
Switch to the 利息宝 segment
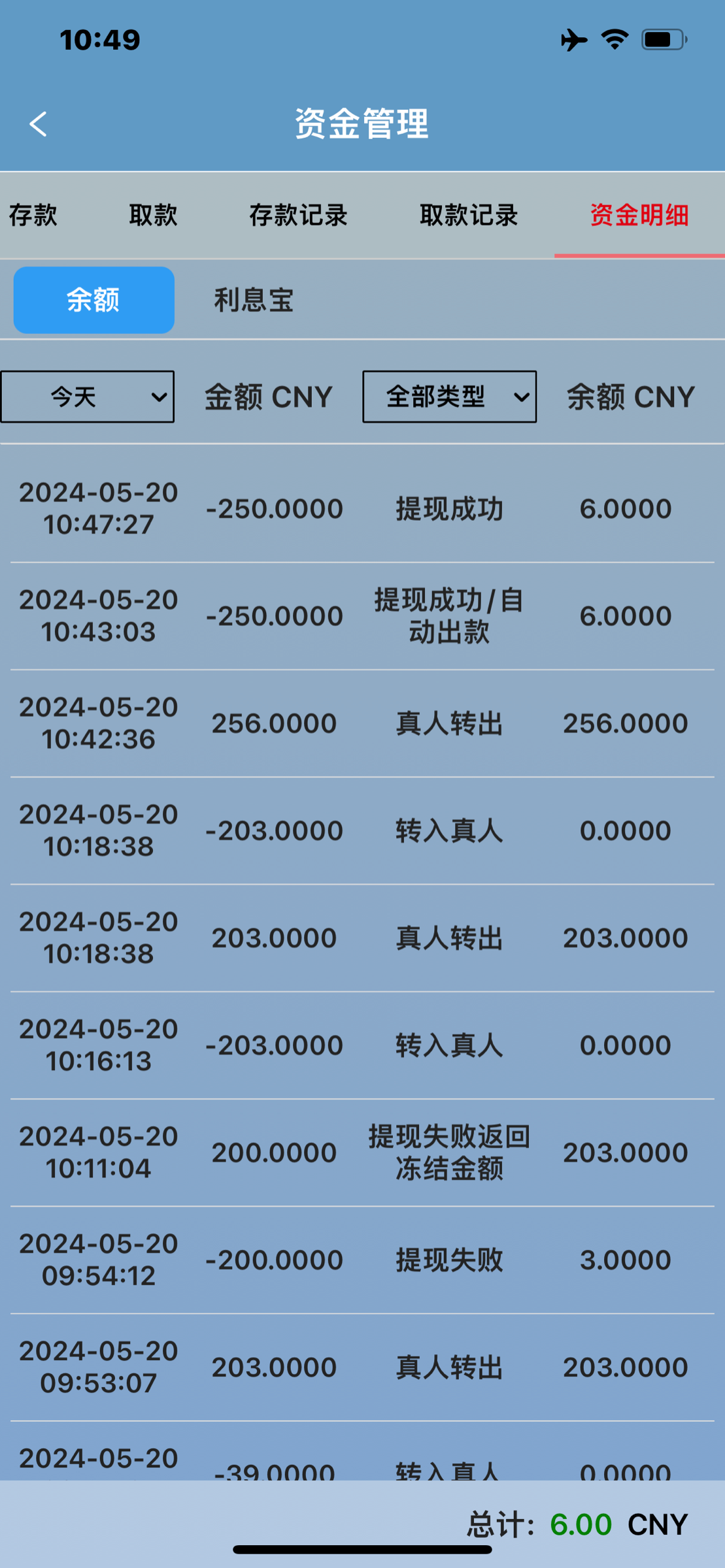[x=254, y=300]
